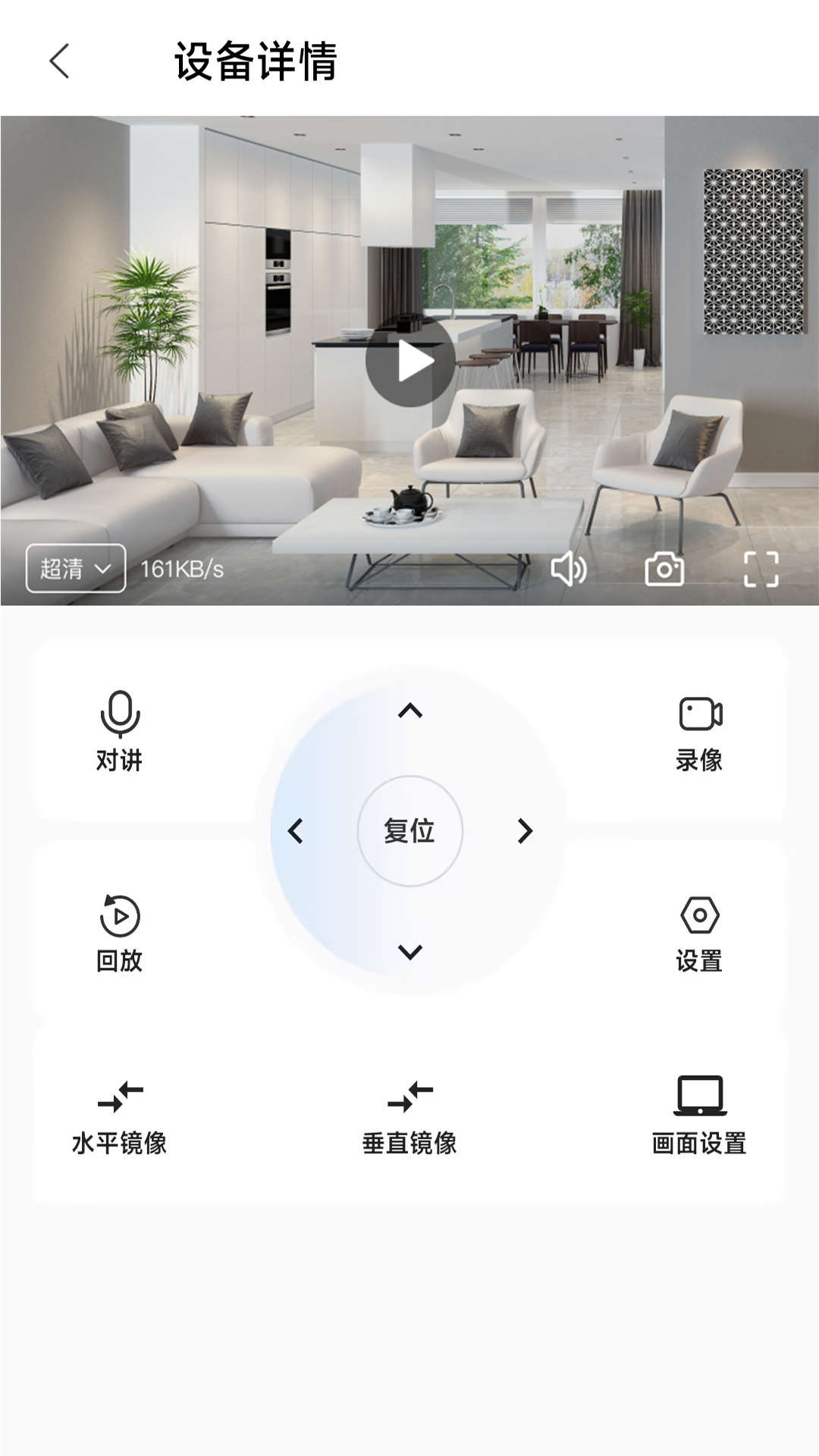Toggle 水平镜像 horizontal mirror
Image resolution: width=819 pixels, height=1456 pixels.
point(120,1116)
